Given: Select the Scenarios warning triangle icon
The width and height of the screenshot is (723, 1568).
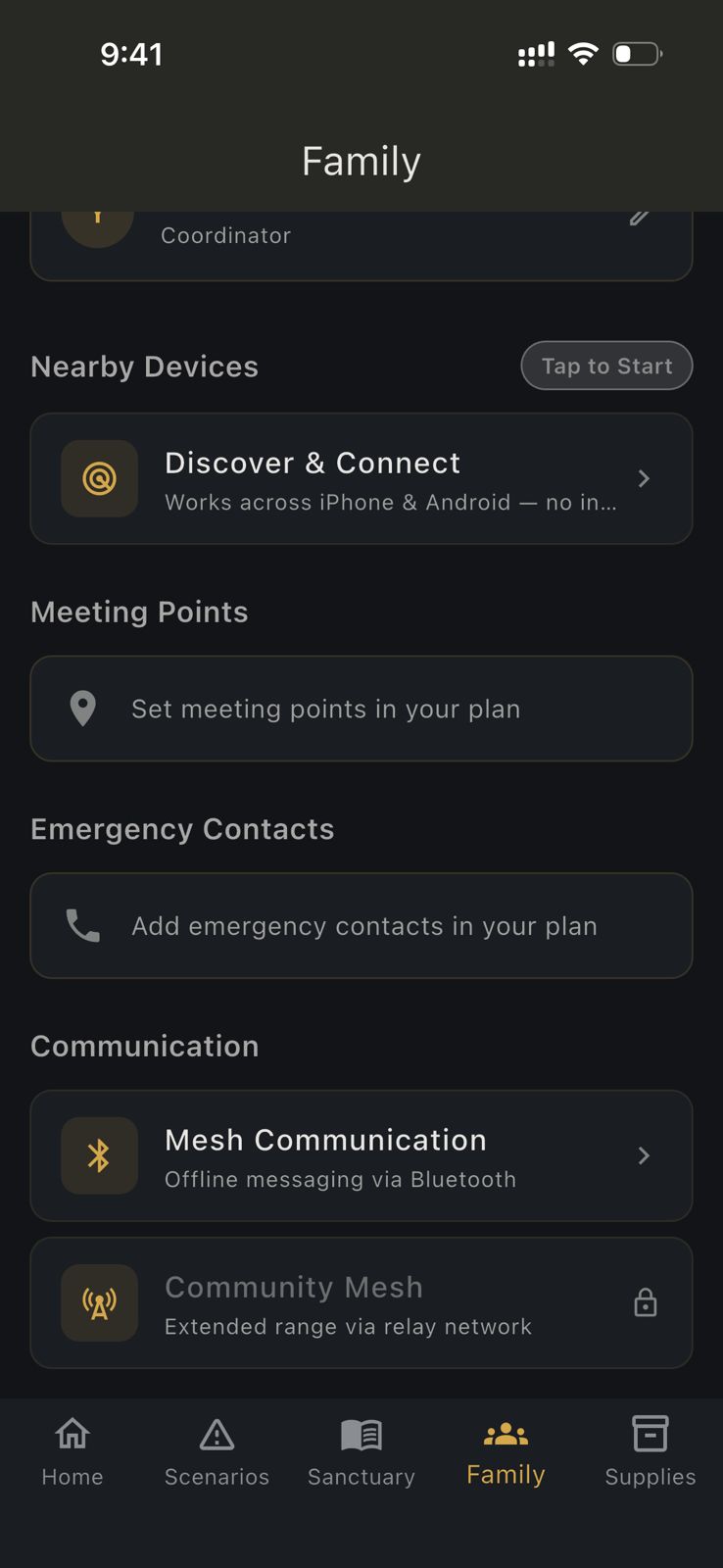Looking at the screenshot, I should (217, 1434).
